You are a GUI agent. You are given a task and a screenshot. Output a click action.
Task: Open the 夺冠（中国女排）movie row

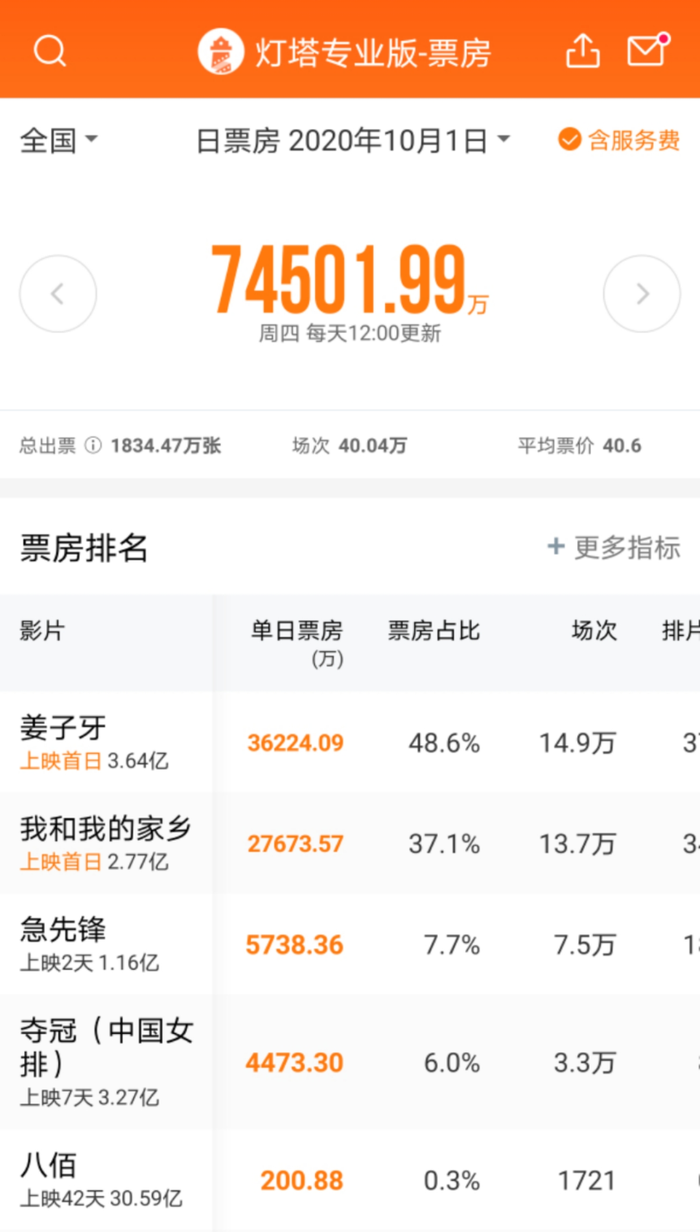pyautogui.click(x=350, y=1062)
